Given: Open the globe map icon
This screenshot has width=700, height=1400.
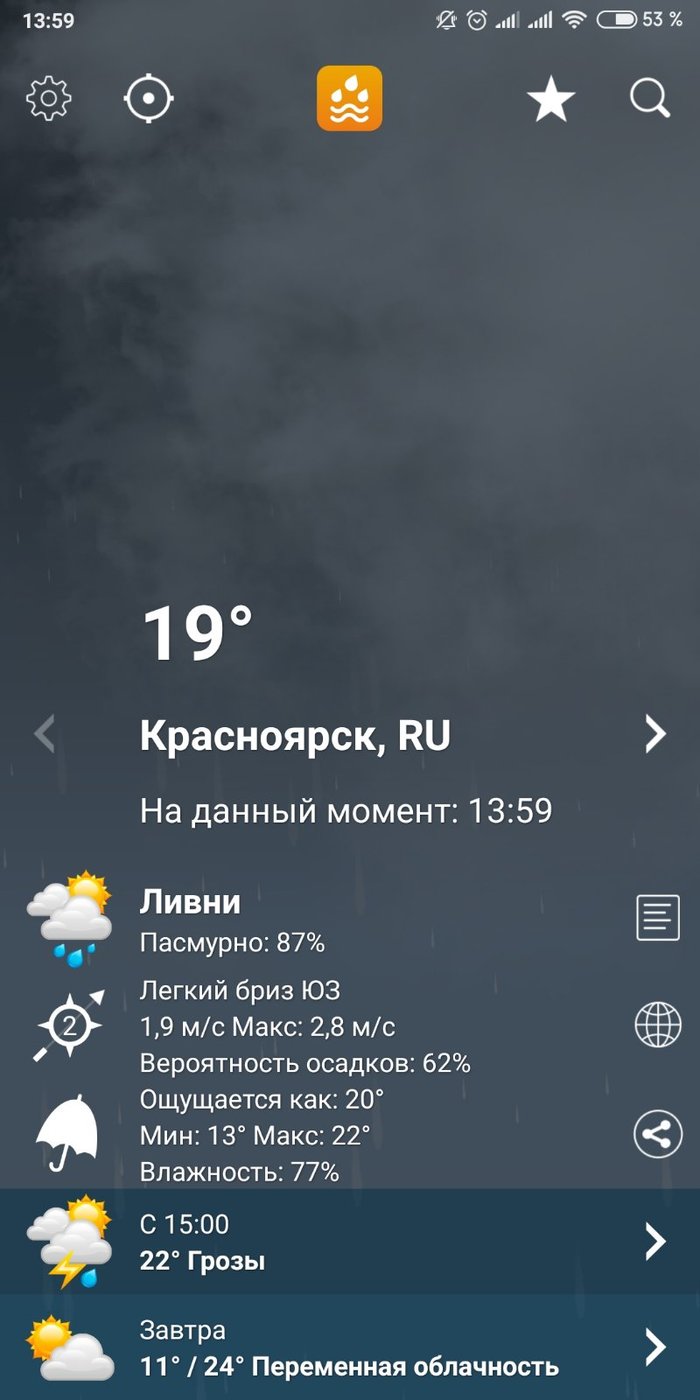Looking at the screenshot, I should [x=658, y=1025].
